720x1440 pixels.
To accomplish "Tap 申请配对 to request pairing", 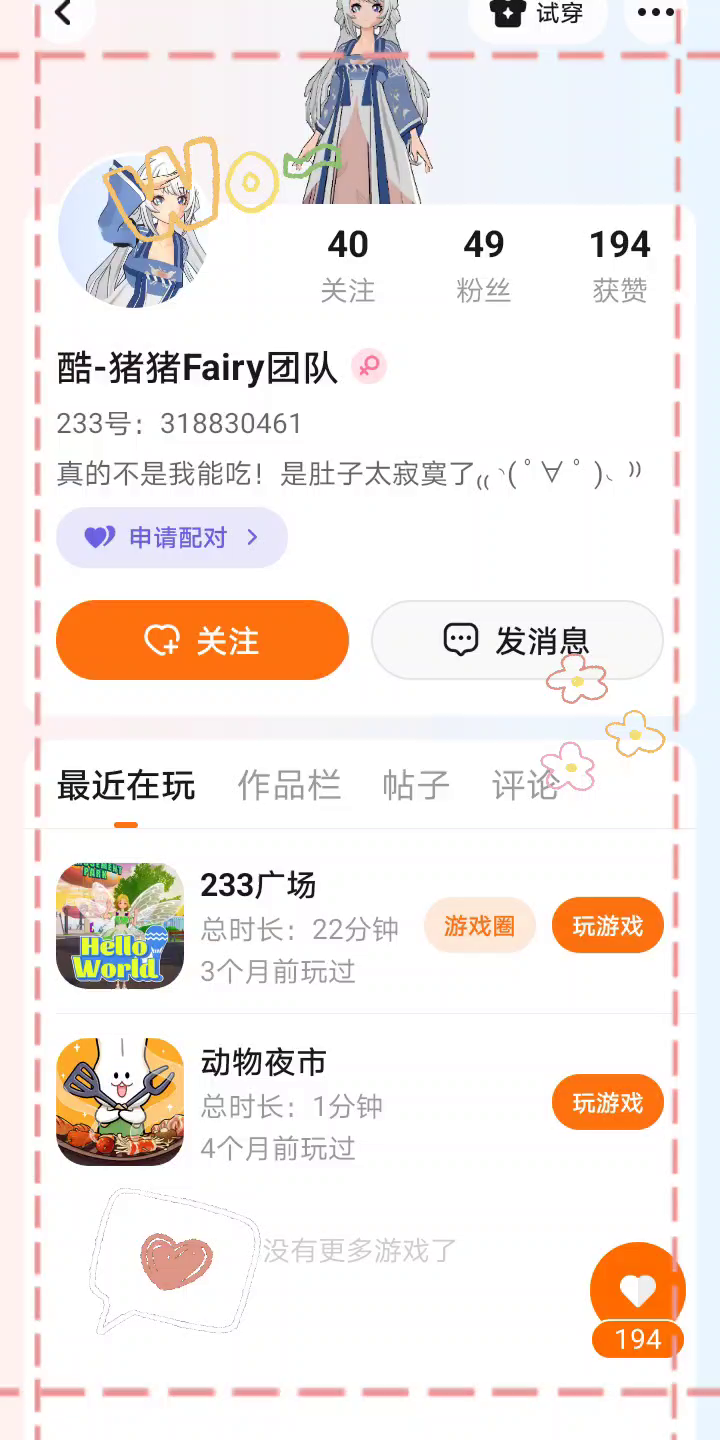I will (172, 537).
